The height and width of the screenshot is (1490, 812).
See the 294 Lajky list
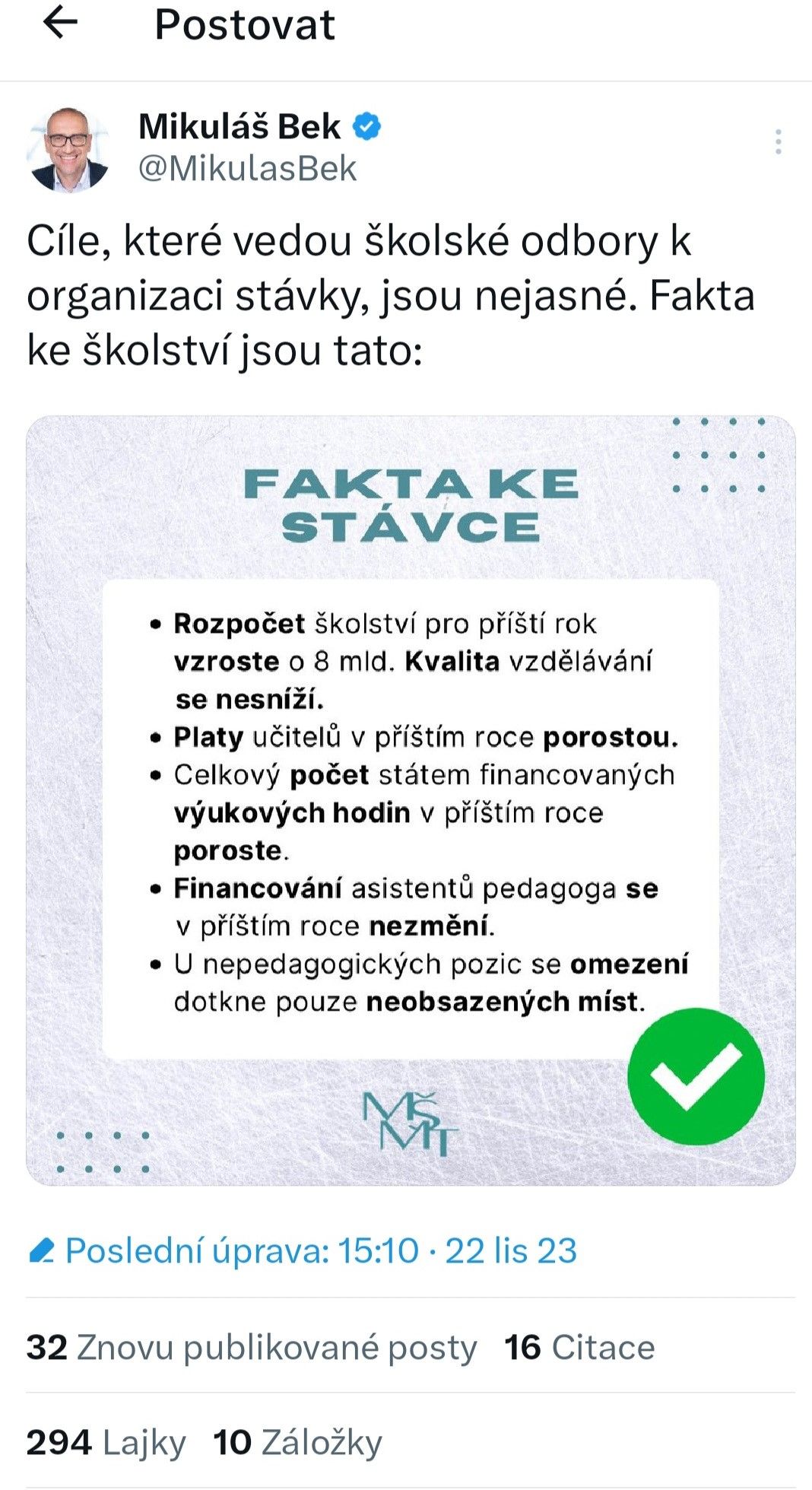click(x=106, y=1443)
